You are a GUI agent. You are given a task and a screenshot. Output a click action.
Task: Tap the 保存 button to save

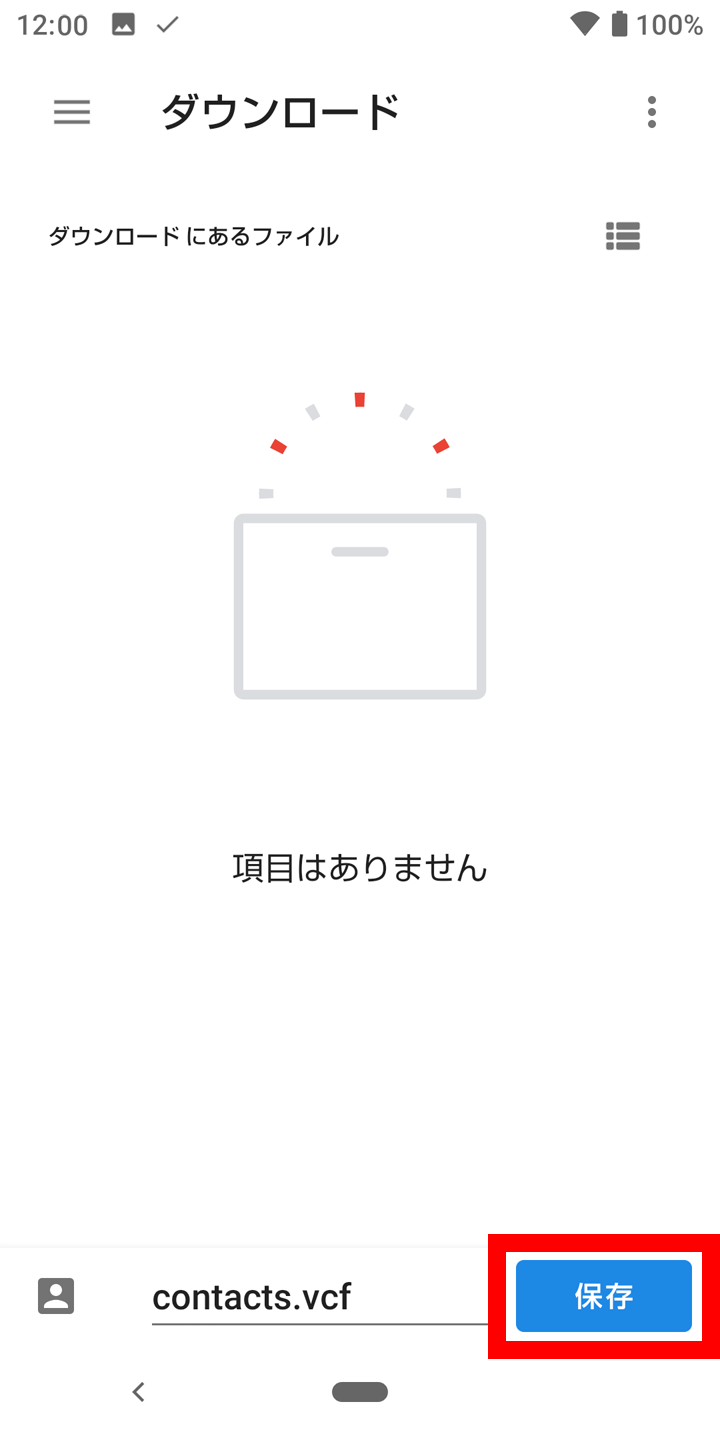(603, 1296)
